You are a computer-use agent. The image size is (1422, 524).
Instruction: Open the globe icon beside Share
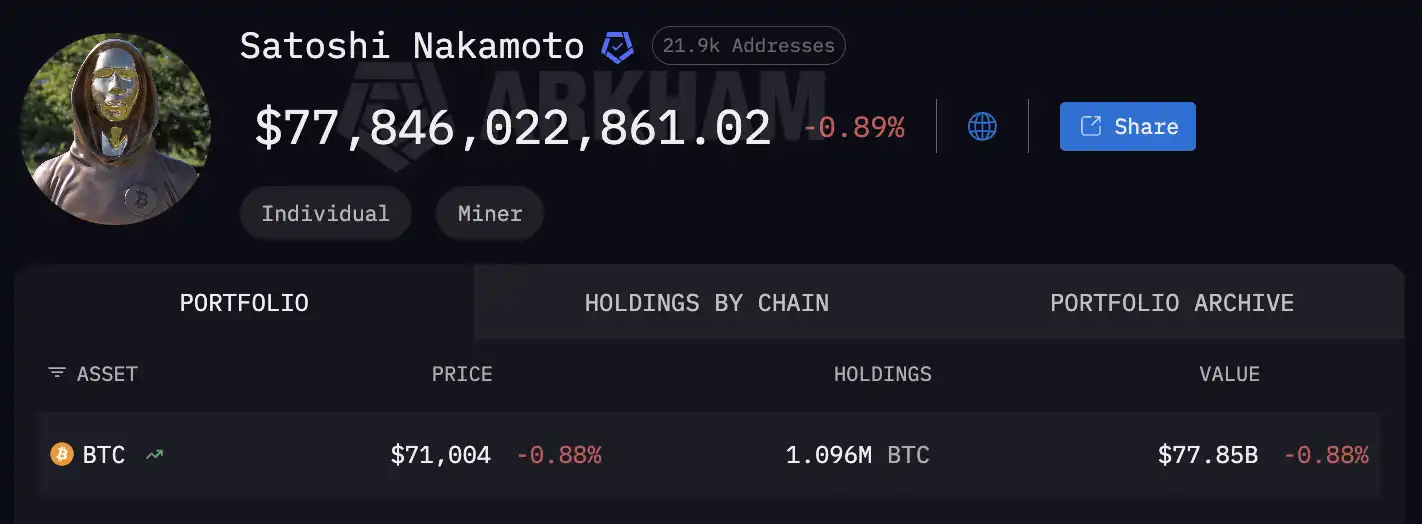982,126
